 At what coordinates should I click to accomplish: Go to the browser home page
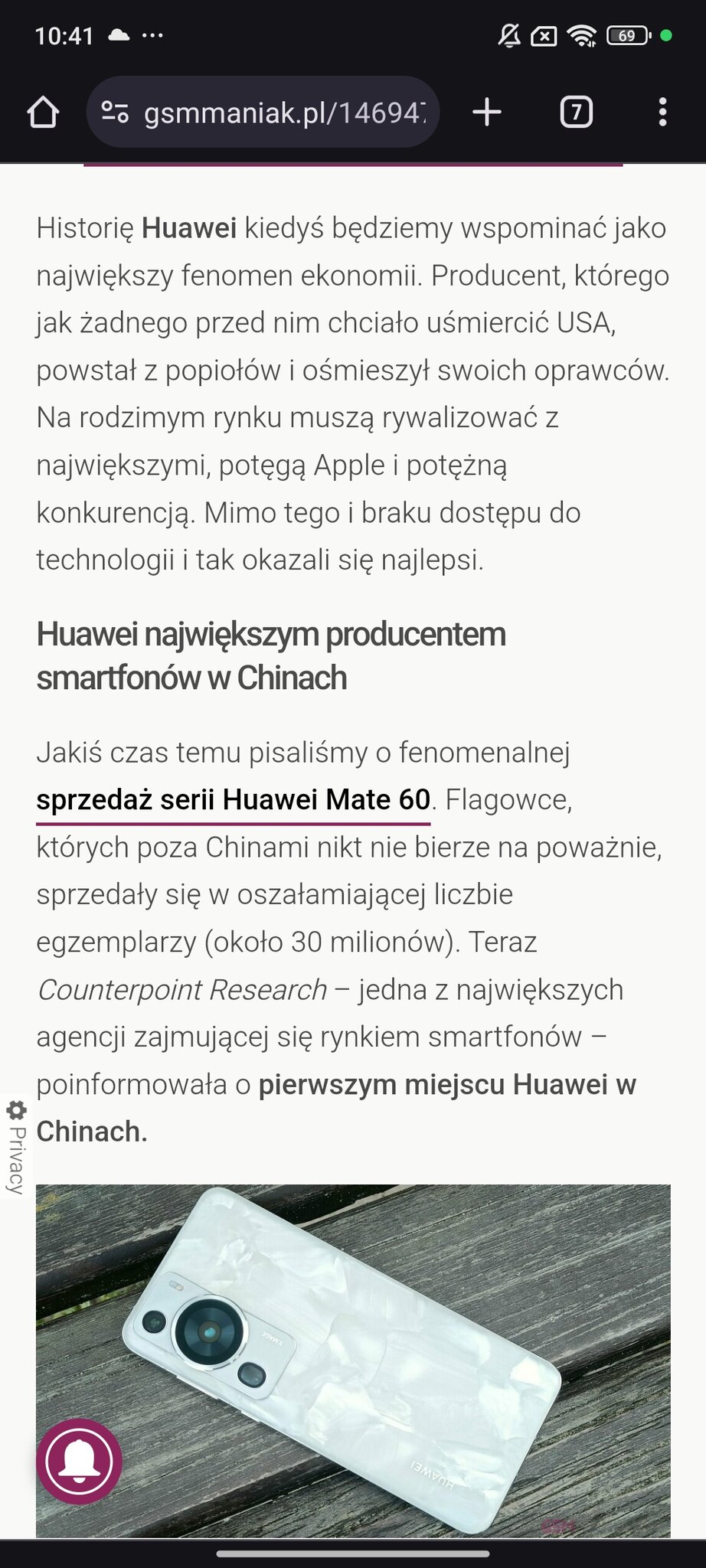point(43,113)
